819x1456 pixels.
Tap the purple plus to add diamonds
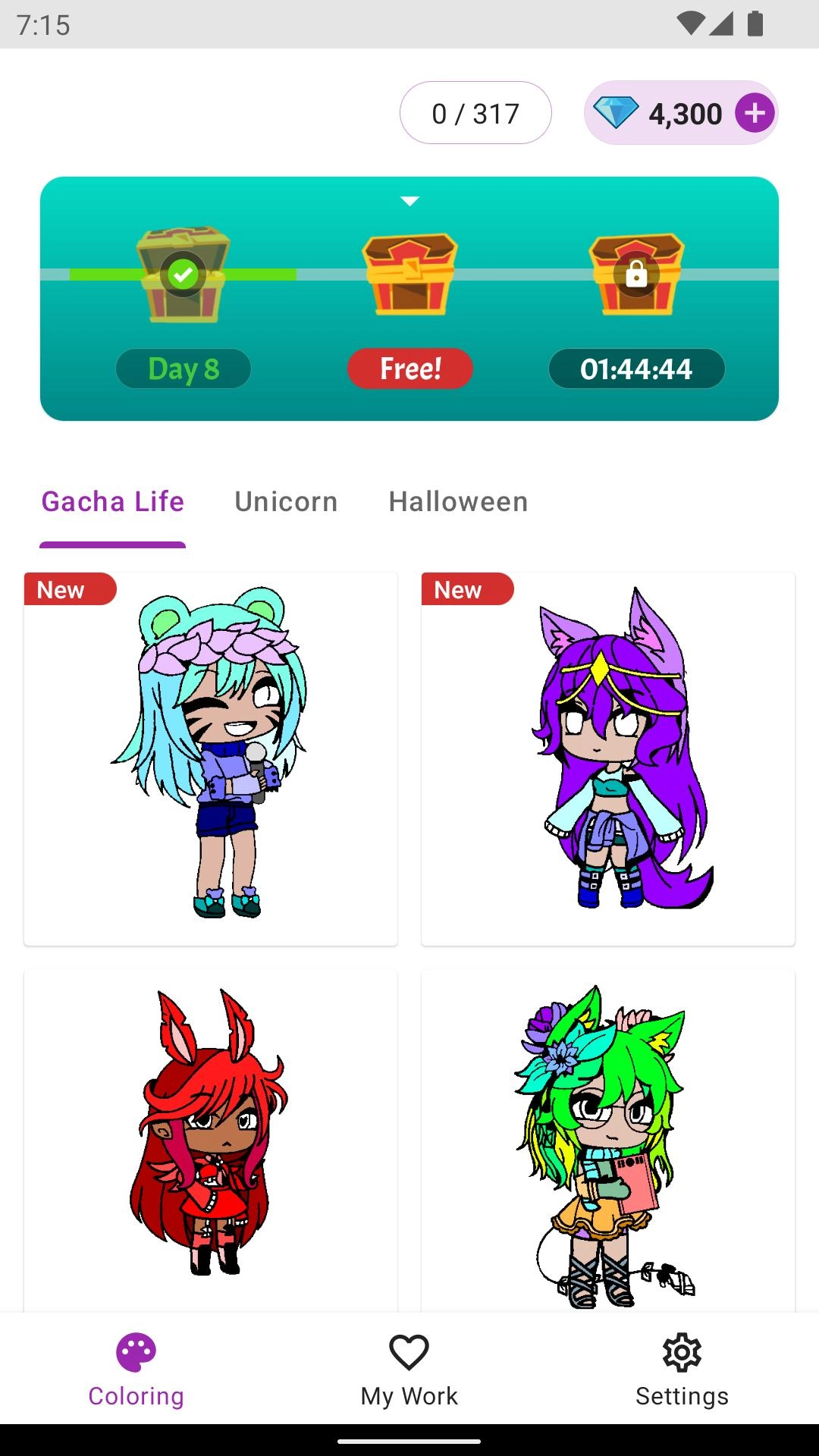coord(755,114)
